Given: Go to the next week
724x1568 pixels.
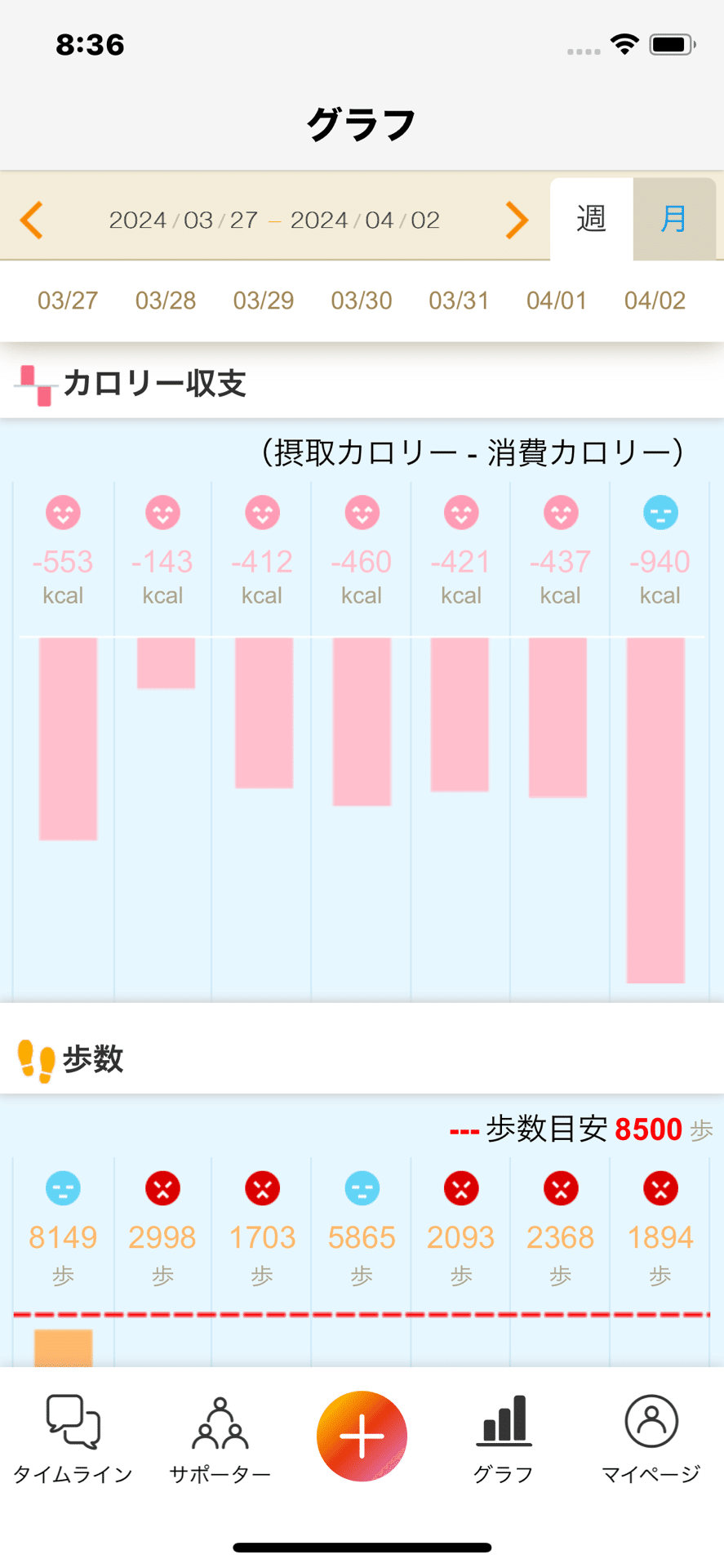Looking at the screenshot, I should pyautogui.click(x=517, y=220).
